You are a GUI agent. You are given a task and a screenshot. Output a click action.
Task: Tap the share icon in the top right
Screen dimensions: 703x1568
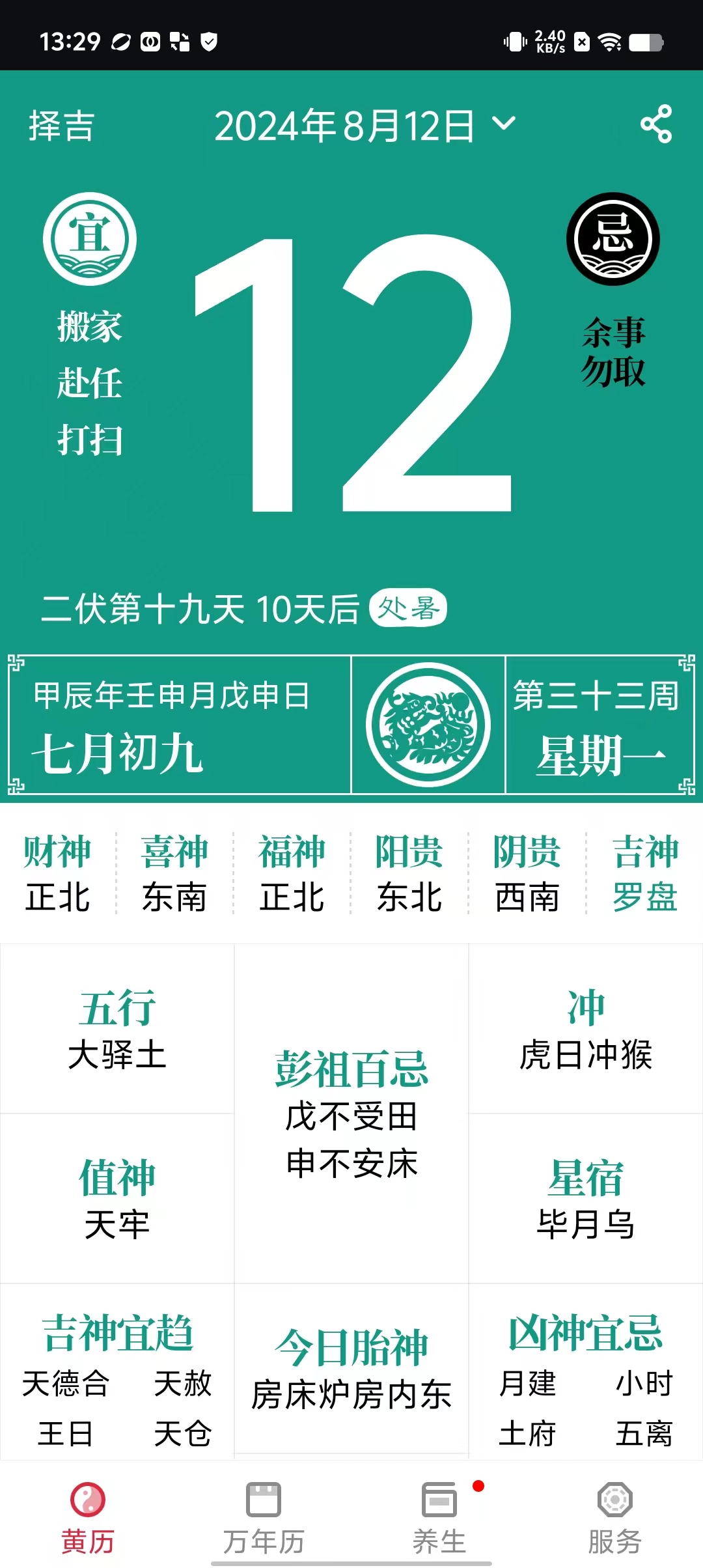point(655,125)
